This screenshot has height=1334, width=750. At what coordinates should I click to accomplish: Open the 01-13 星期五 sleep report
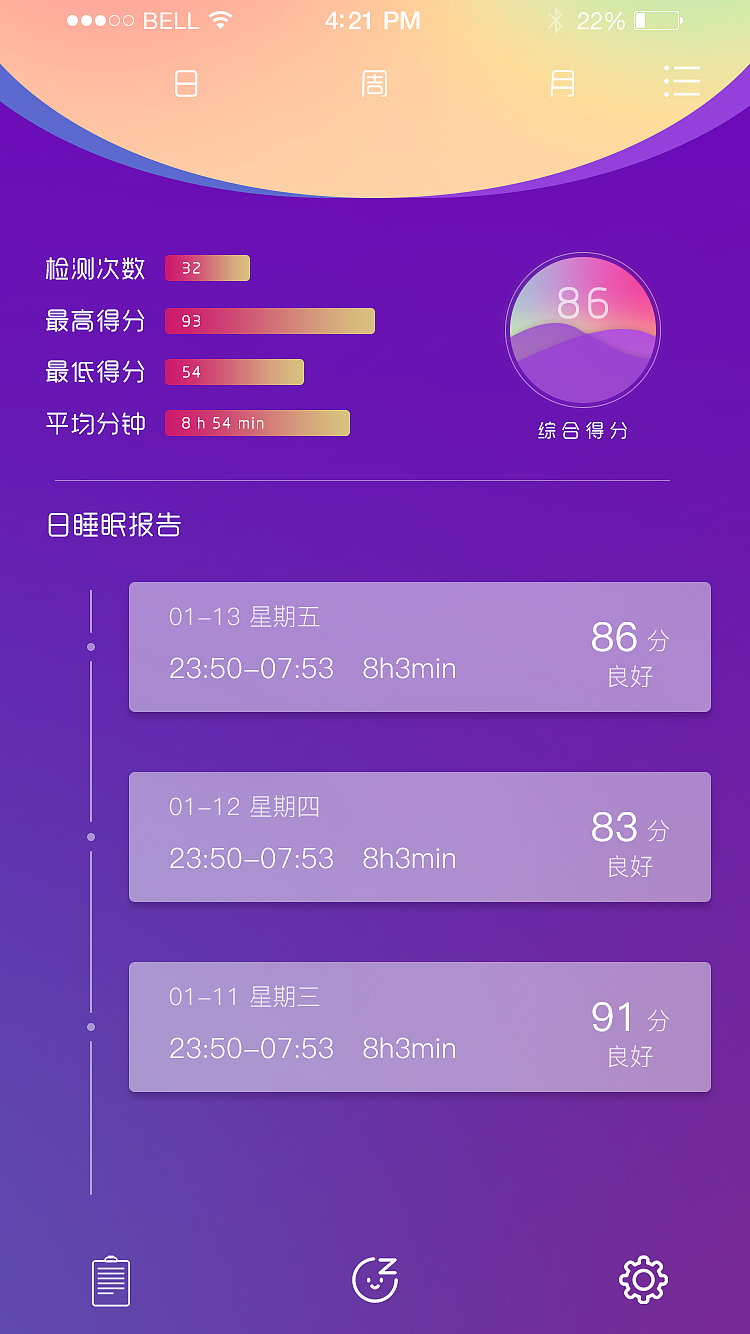(x=420, y=647)
